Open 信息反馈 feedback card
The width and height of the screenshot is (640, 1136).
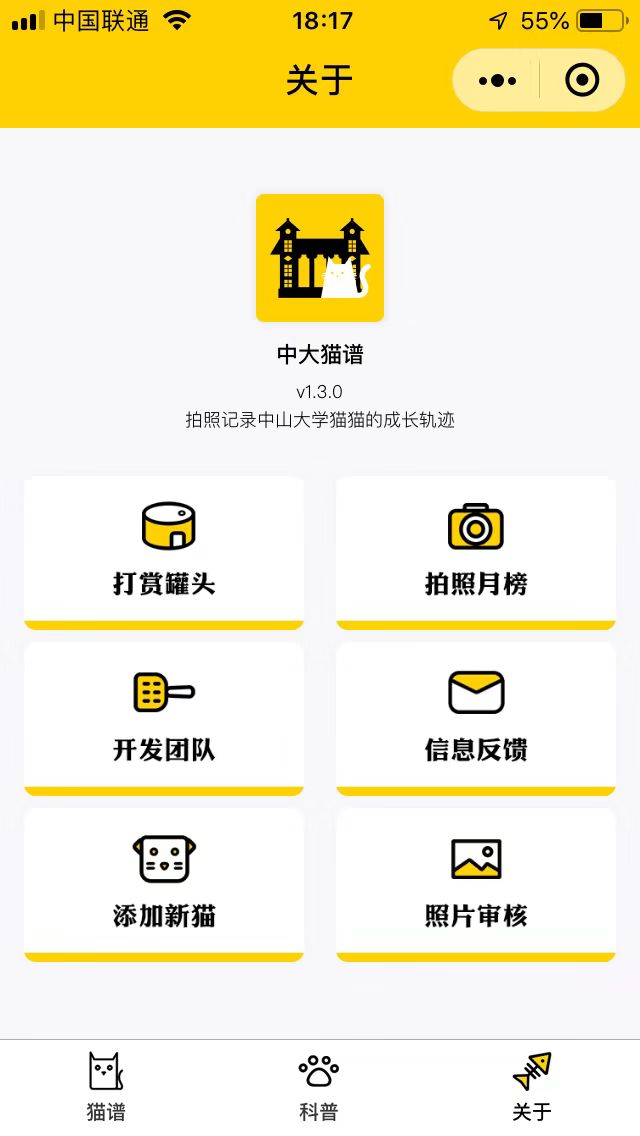pos(475,719)
